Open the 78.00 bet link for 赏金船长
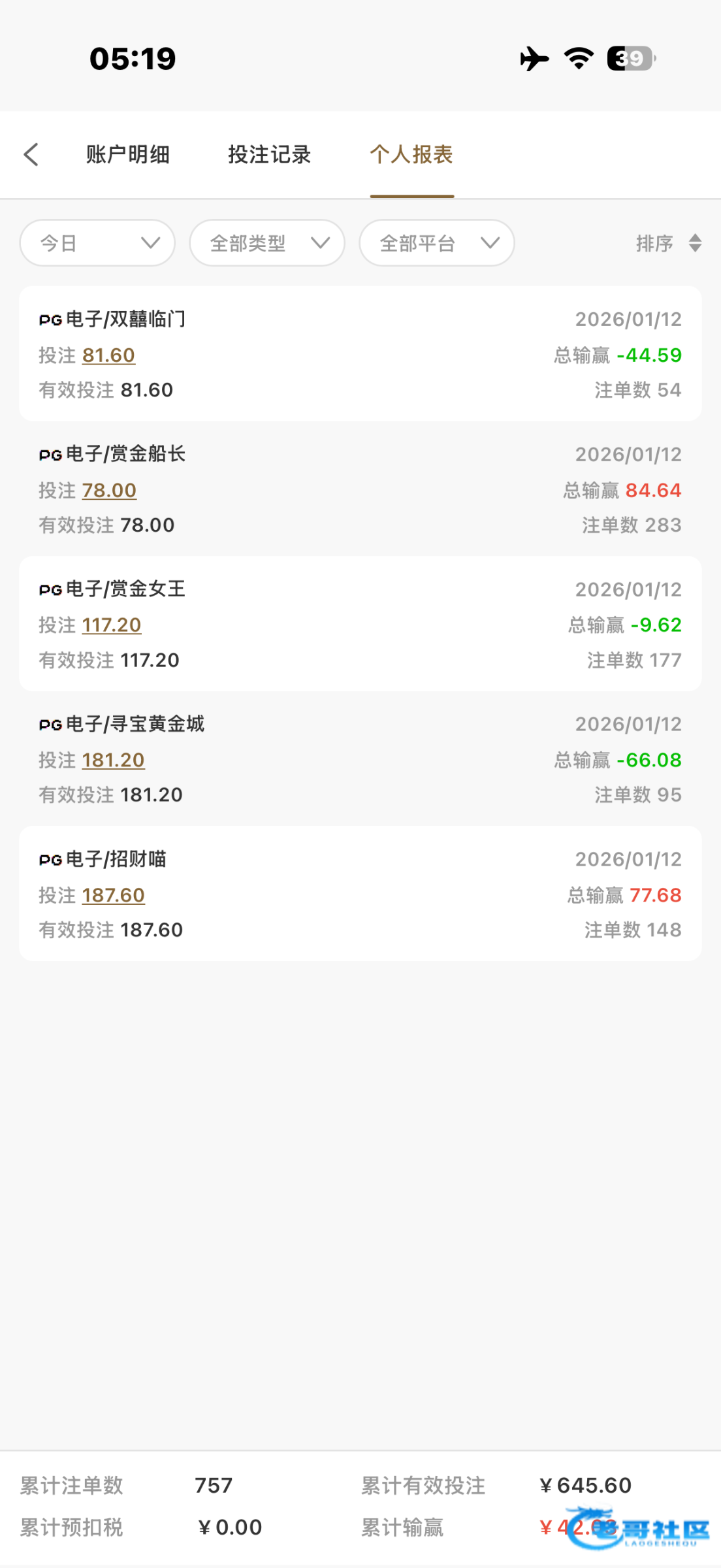Viewport: 721px width, 1568px height. tap(109, 490)
